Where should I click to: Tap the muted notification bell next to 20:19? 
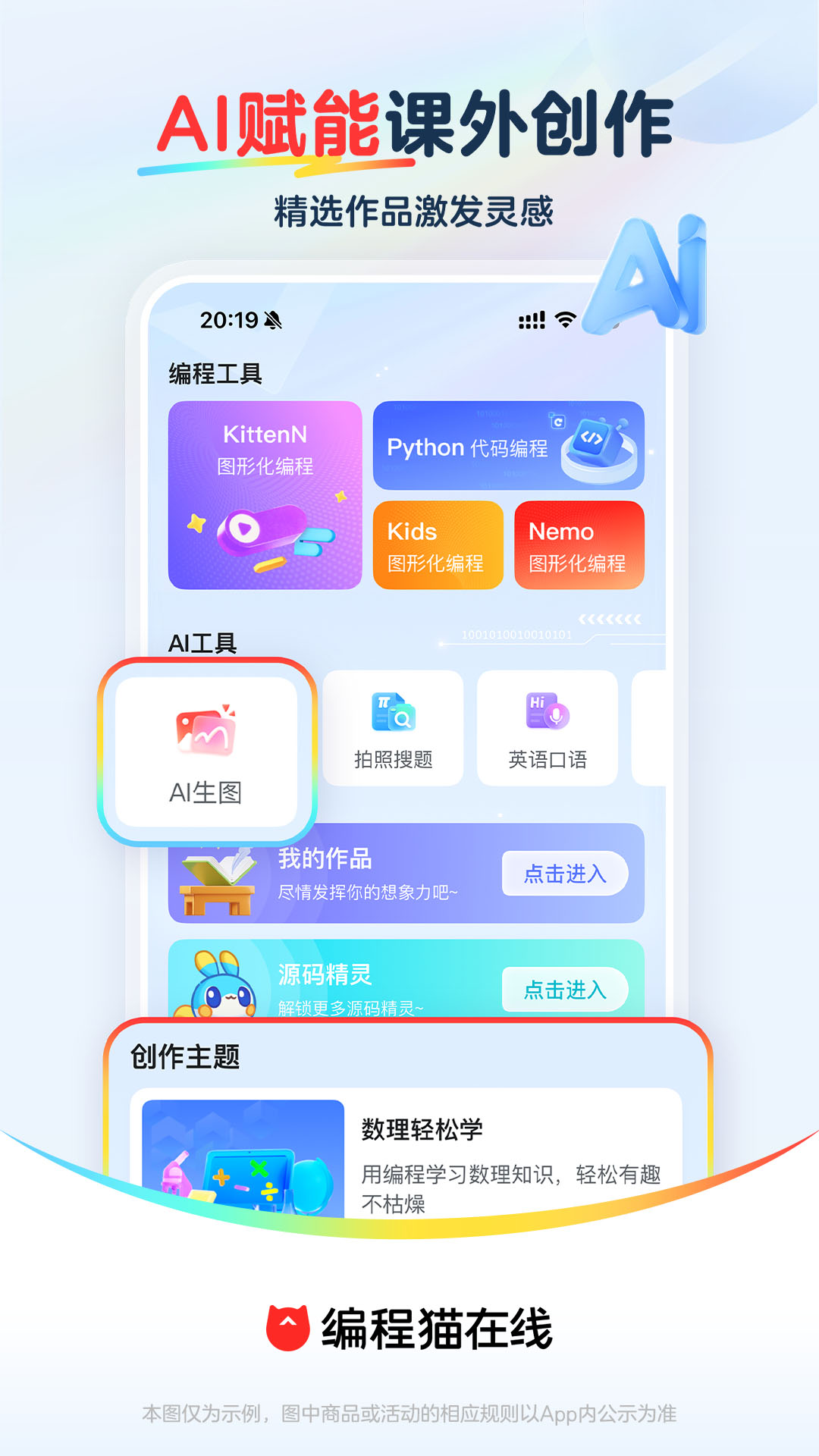[272, 320]
